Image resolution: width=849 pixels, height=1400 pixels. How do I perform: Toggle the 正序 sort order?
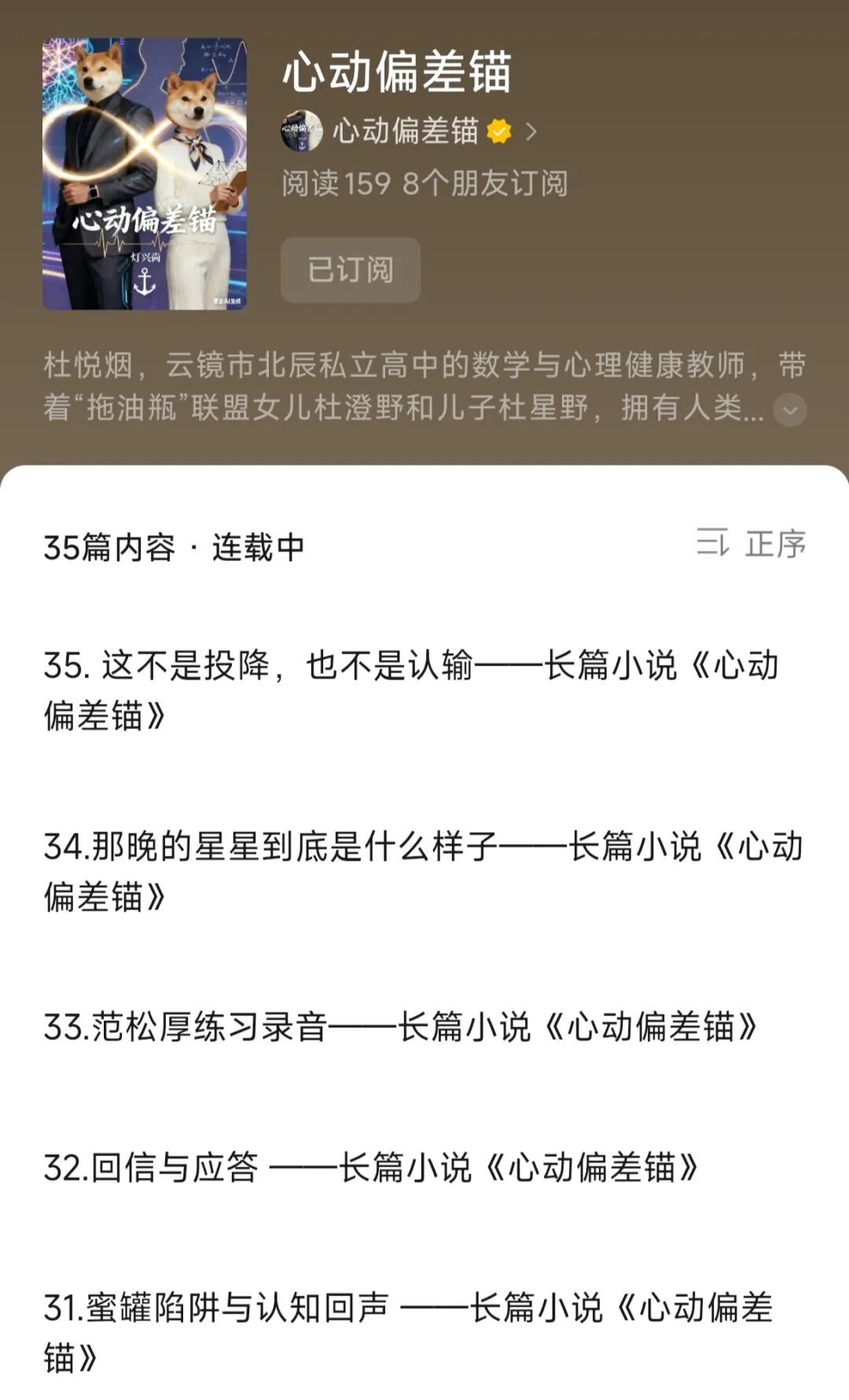tap(751, 544)
